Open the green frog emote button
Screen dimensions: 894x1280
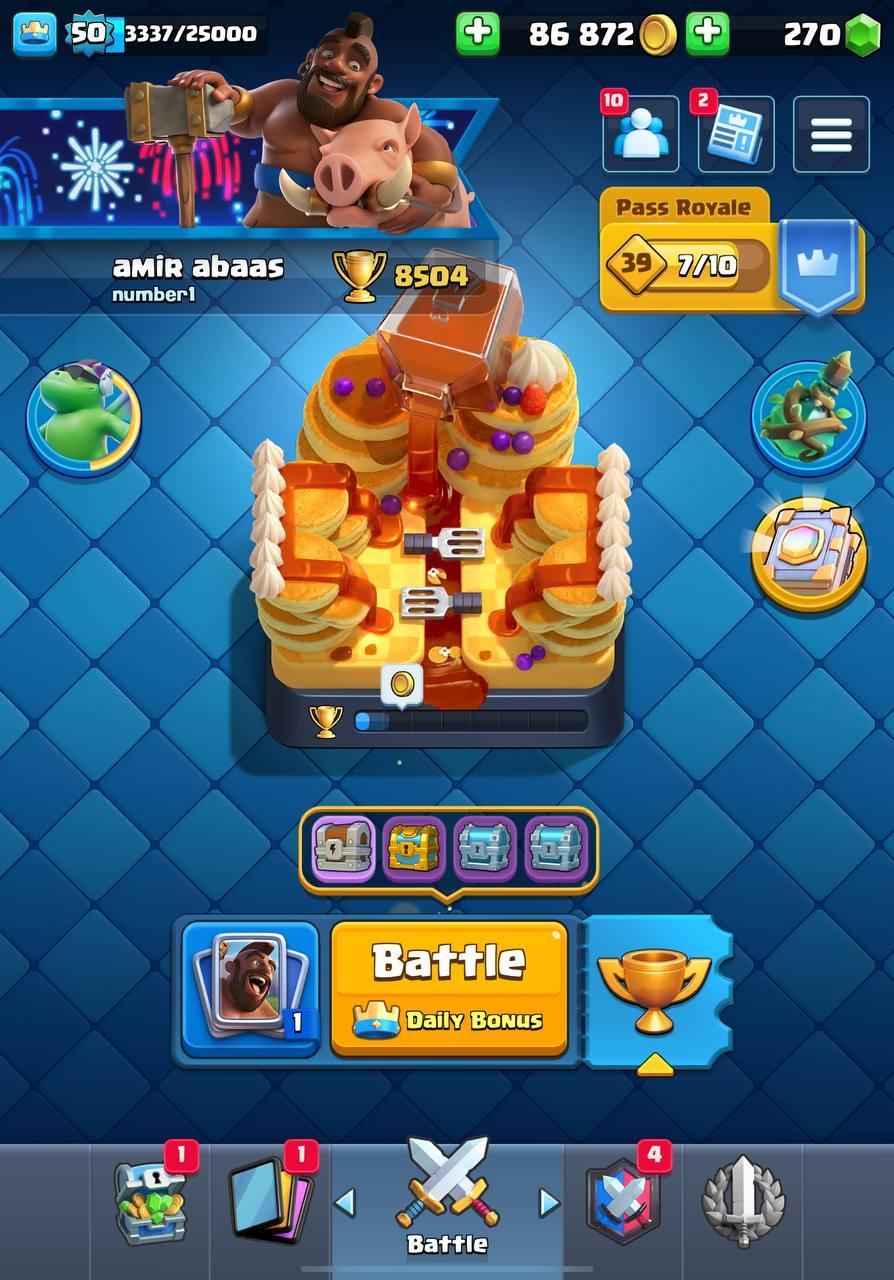[83, 416]
